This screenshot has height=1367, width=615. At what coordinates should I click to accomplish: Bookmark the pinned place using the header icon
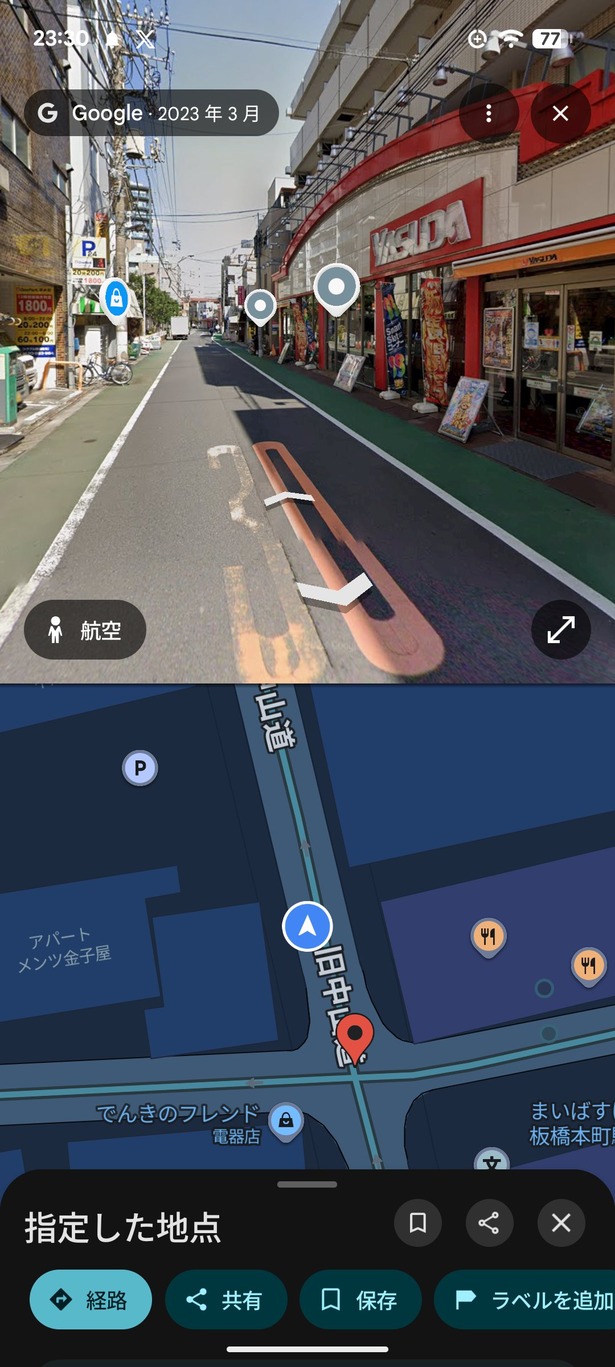click(418, 1222)
